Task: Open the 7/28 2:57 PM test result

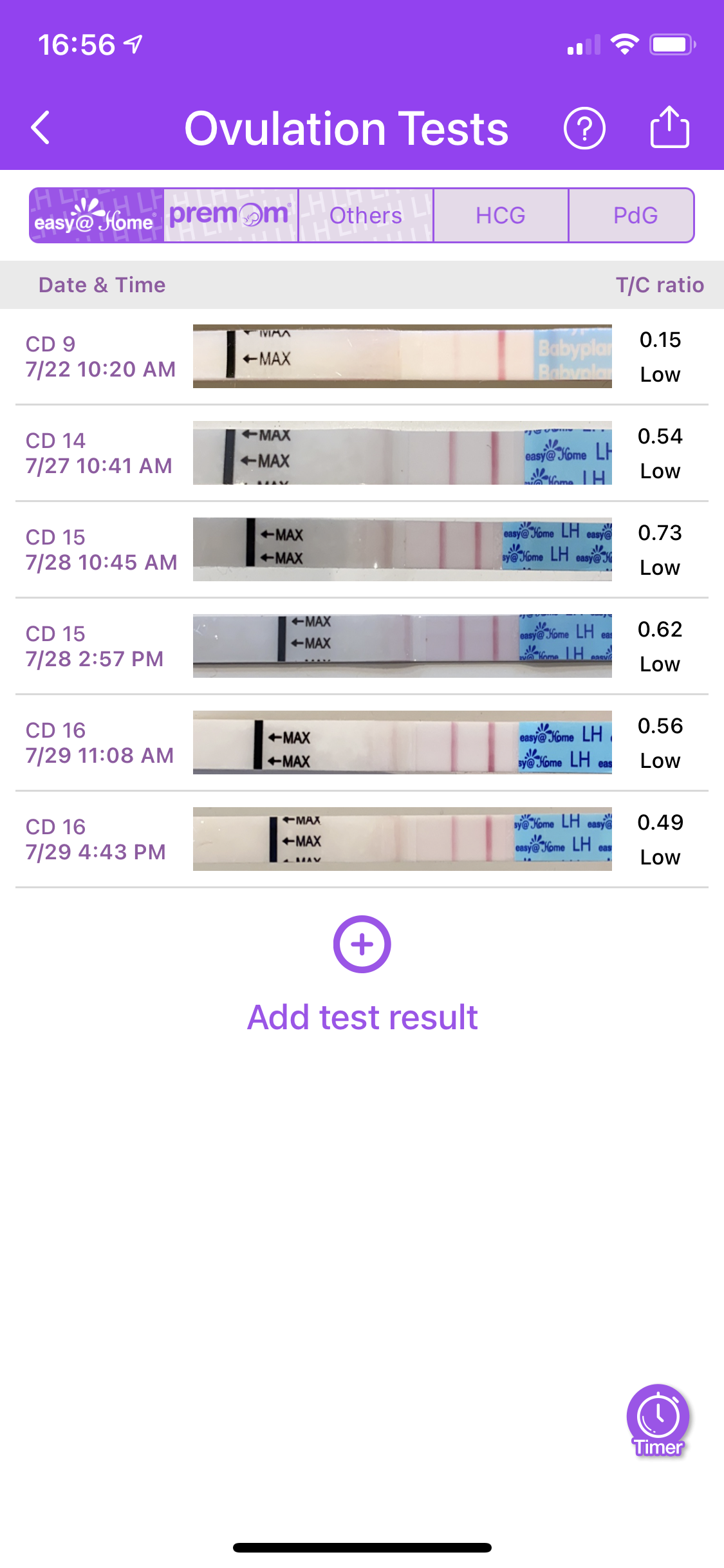Action: tap(362, 646)
